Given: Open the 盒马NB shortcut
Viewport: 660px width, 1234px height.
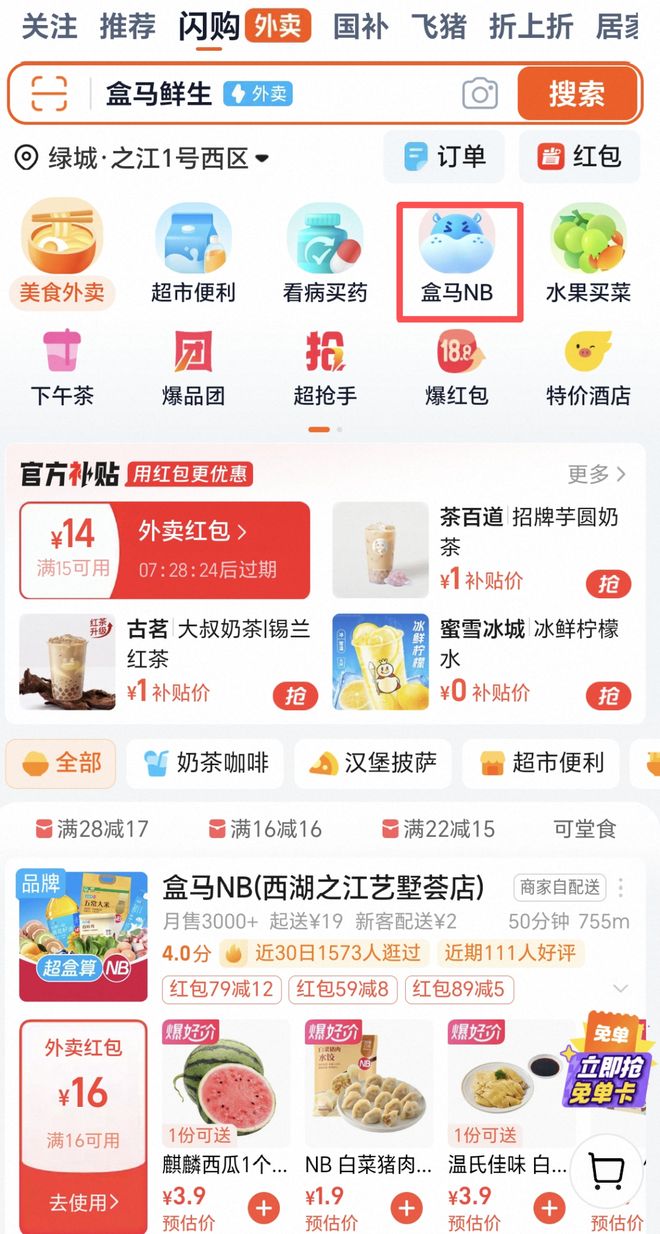Looking at the screenshot, I should coord(458,256).
